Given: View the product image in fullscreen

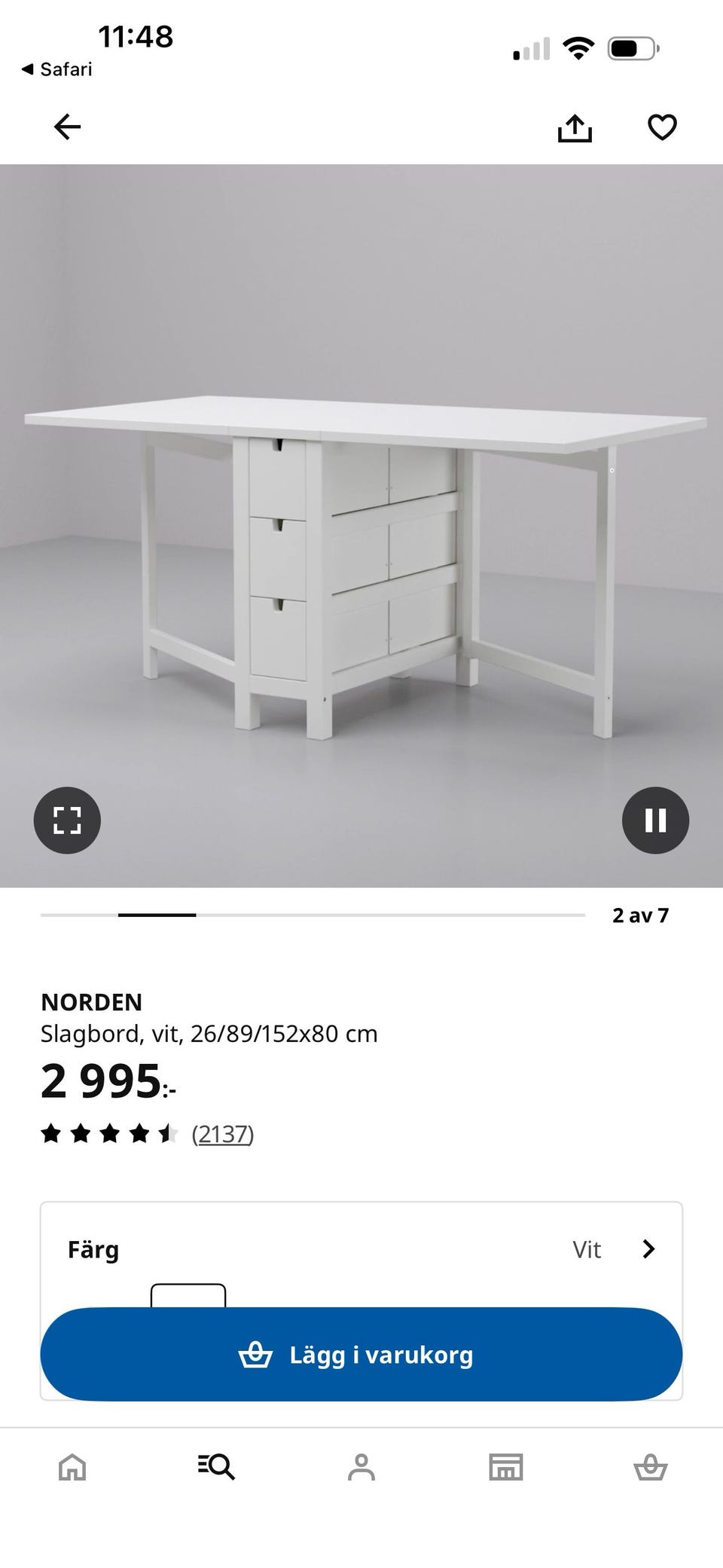Looking at the screenshot, I should (x=66, y=820).
